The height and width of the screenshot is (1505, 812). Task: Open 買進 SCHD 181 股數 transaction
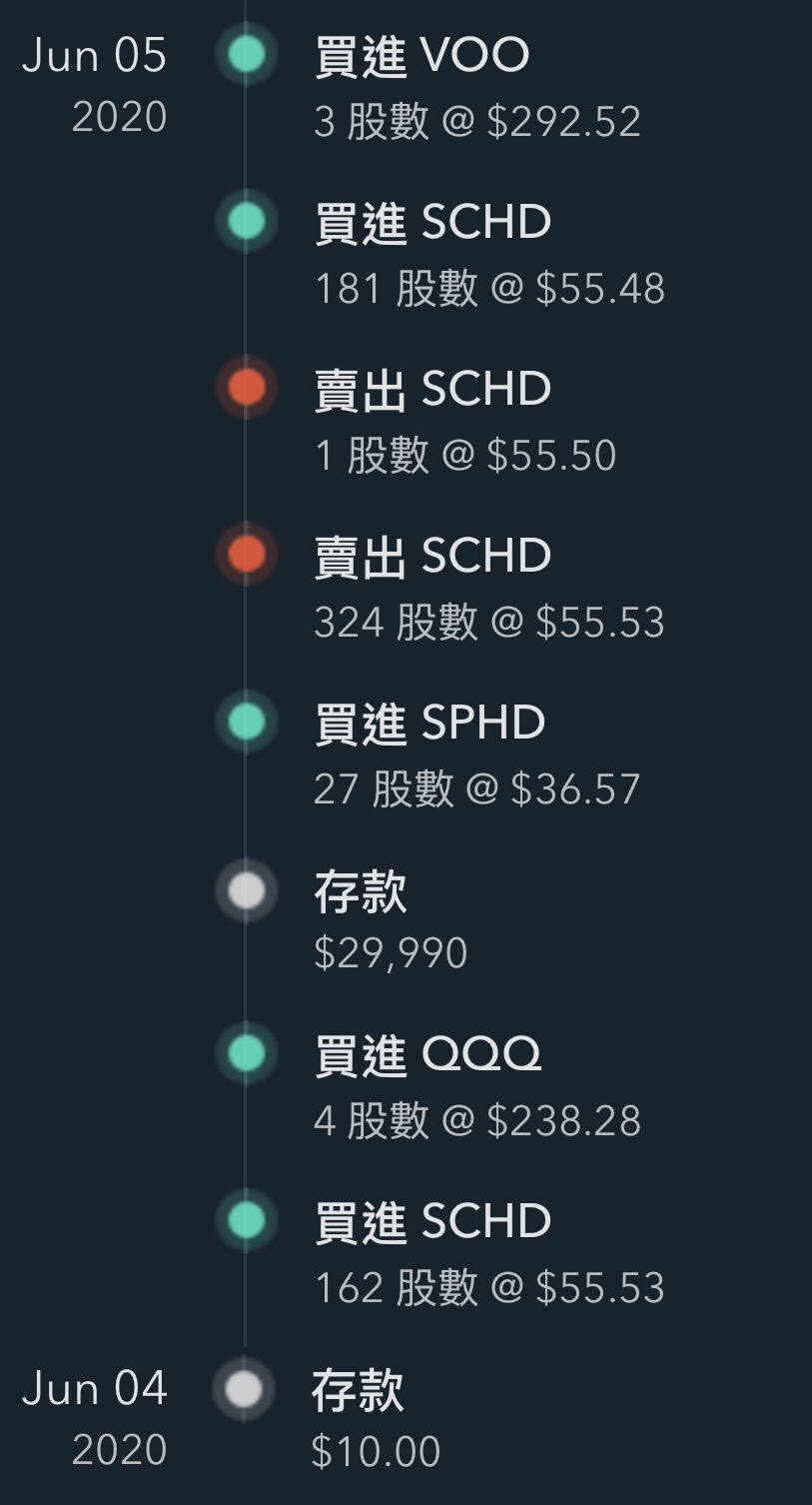[x=489, y=255]
